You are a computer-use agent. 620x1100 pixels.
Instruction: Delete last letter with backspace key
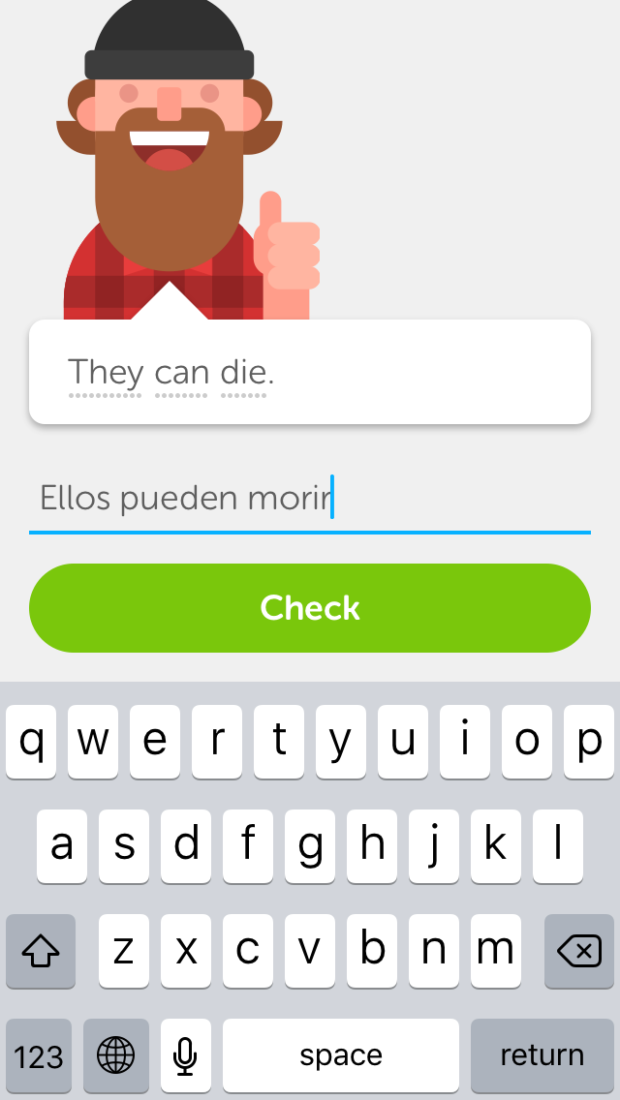579,951
